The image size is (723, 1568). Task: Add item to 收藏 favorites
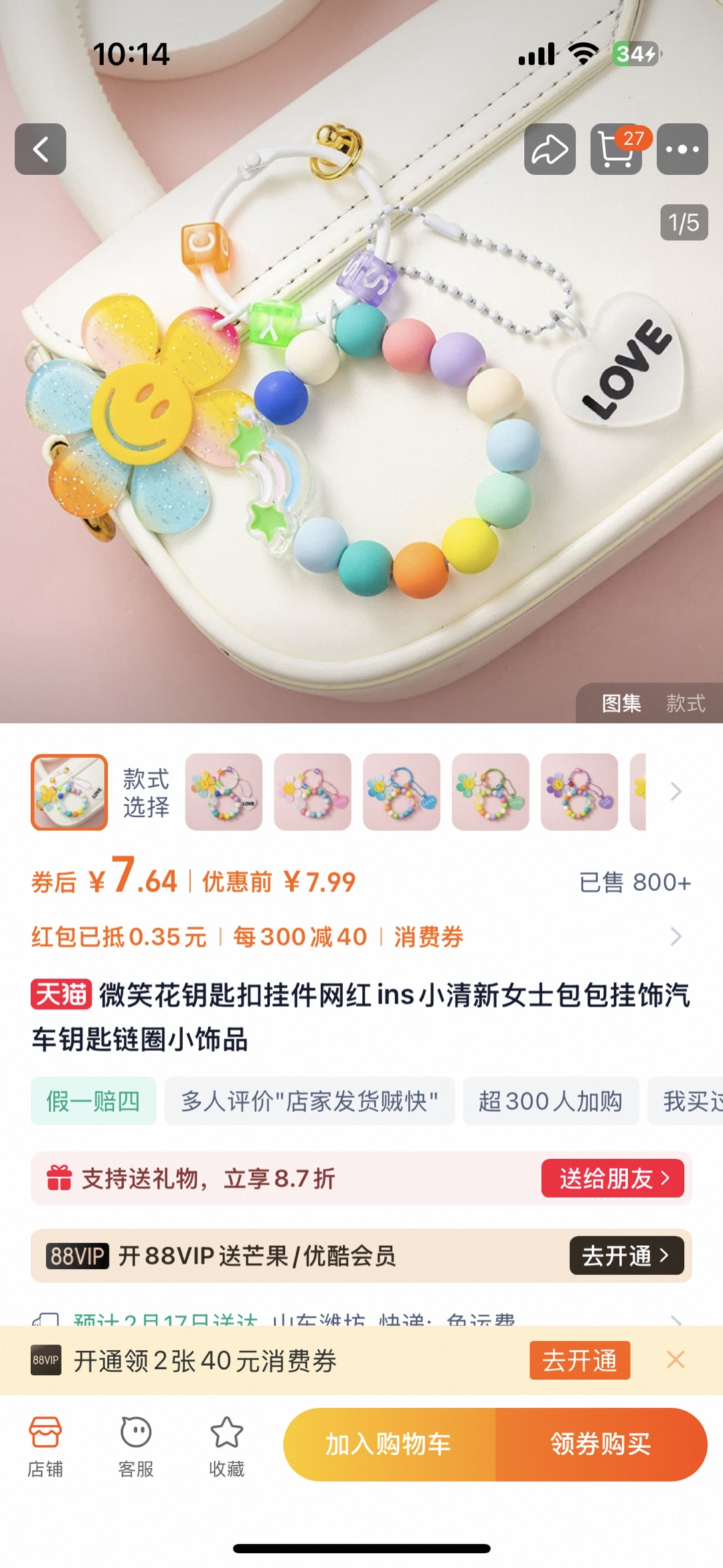226,1445
